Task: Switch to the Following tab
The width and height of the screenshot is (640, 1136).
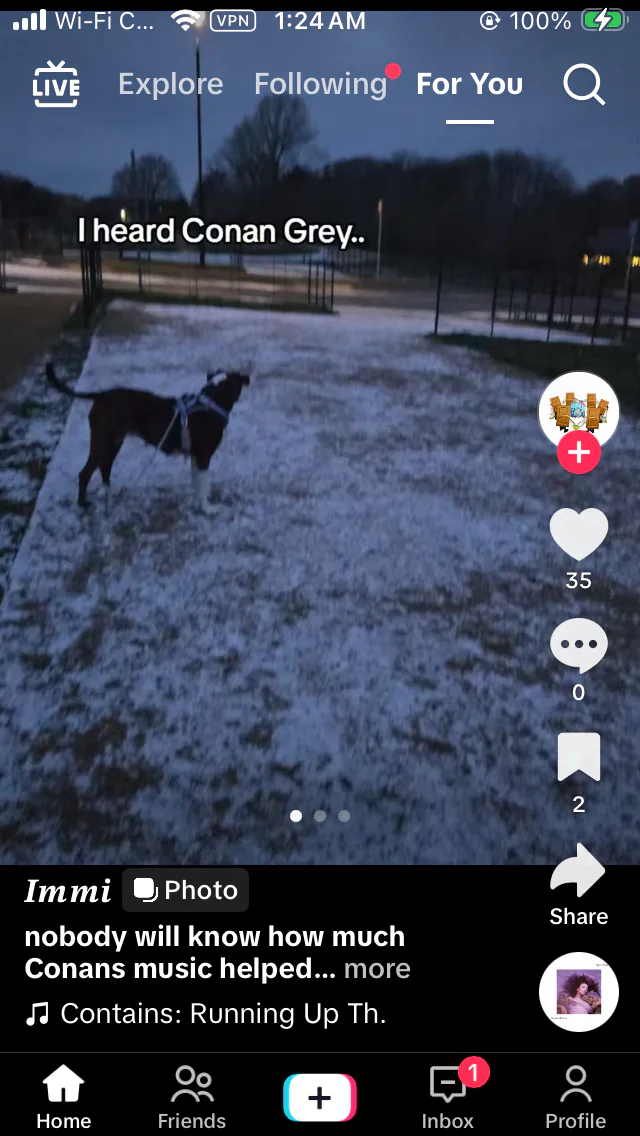Action: click(x=320, y=84)
